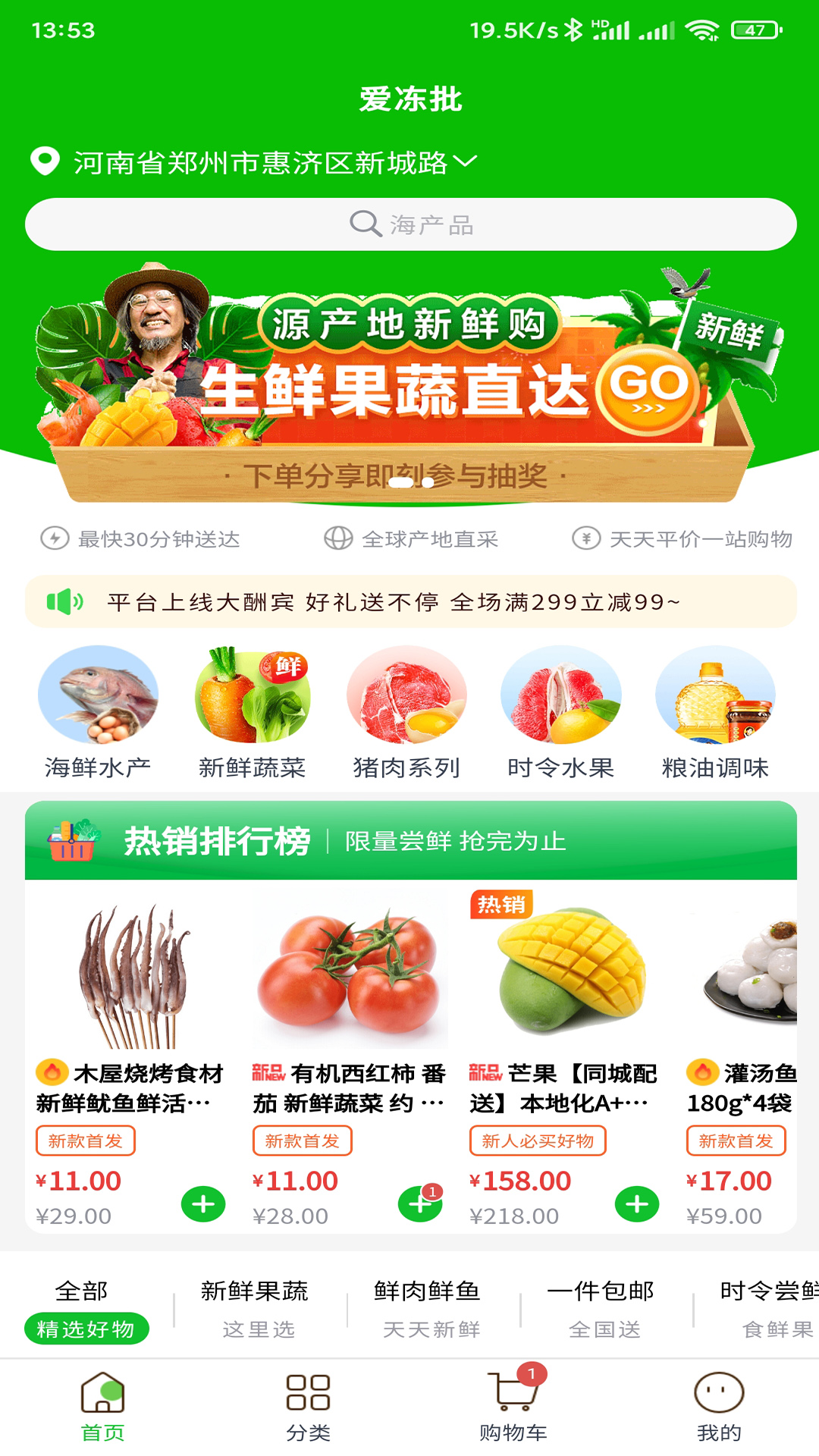Add 有机西红柿 tomatoes to cart

pos(419,1203)
